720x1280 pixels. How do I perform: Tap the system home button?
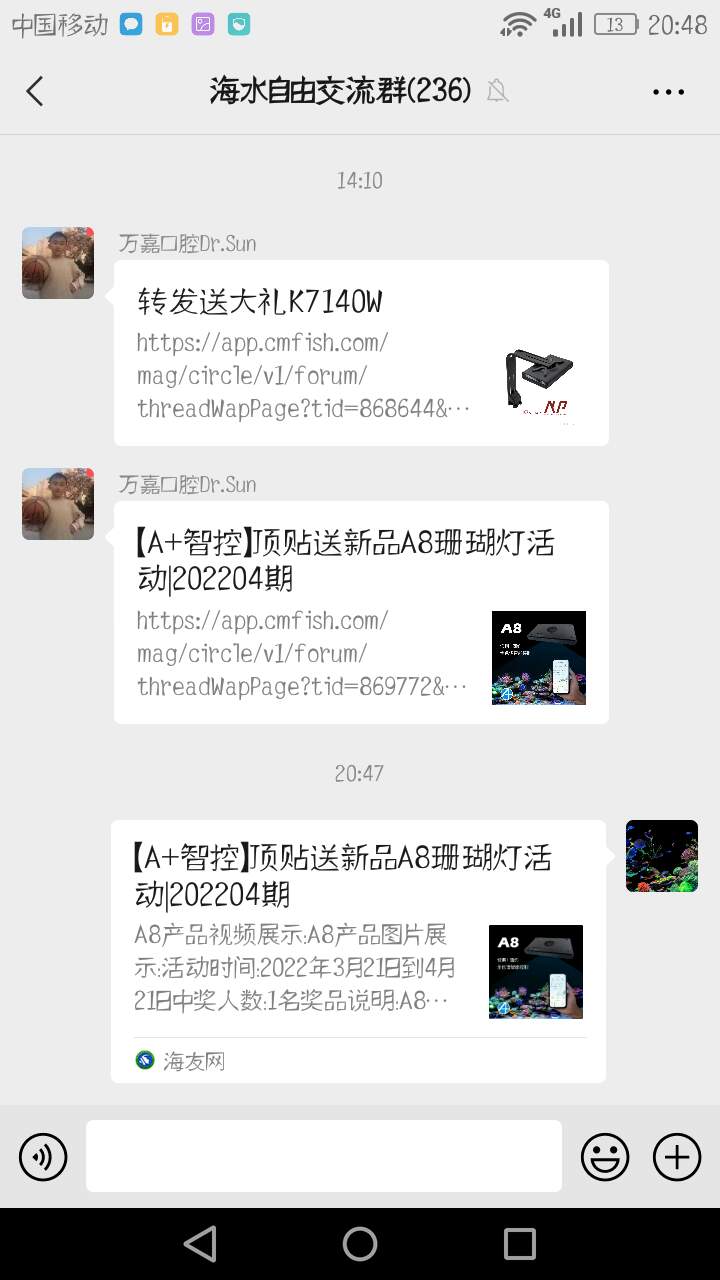360,1244
